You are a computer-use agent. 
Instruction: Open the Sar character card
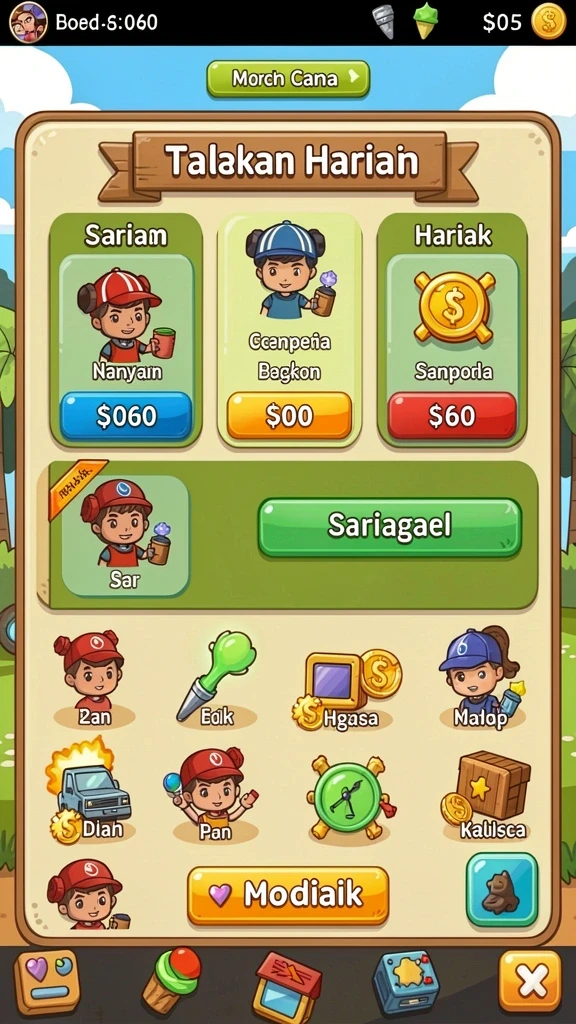(125, 536)
